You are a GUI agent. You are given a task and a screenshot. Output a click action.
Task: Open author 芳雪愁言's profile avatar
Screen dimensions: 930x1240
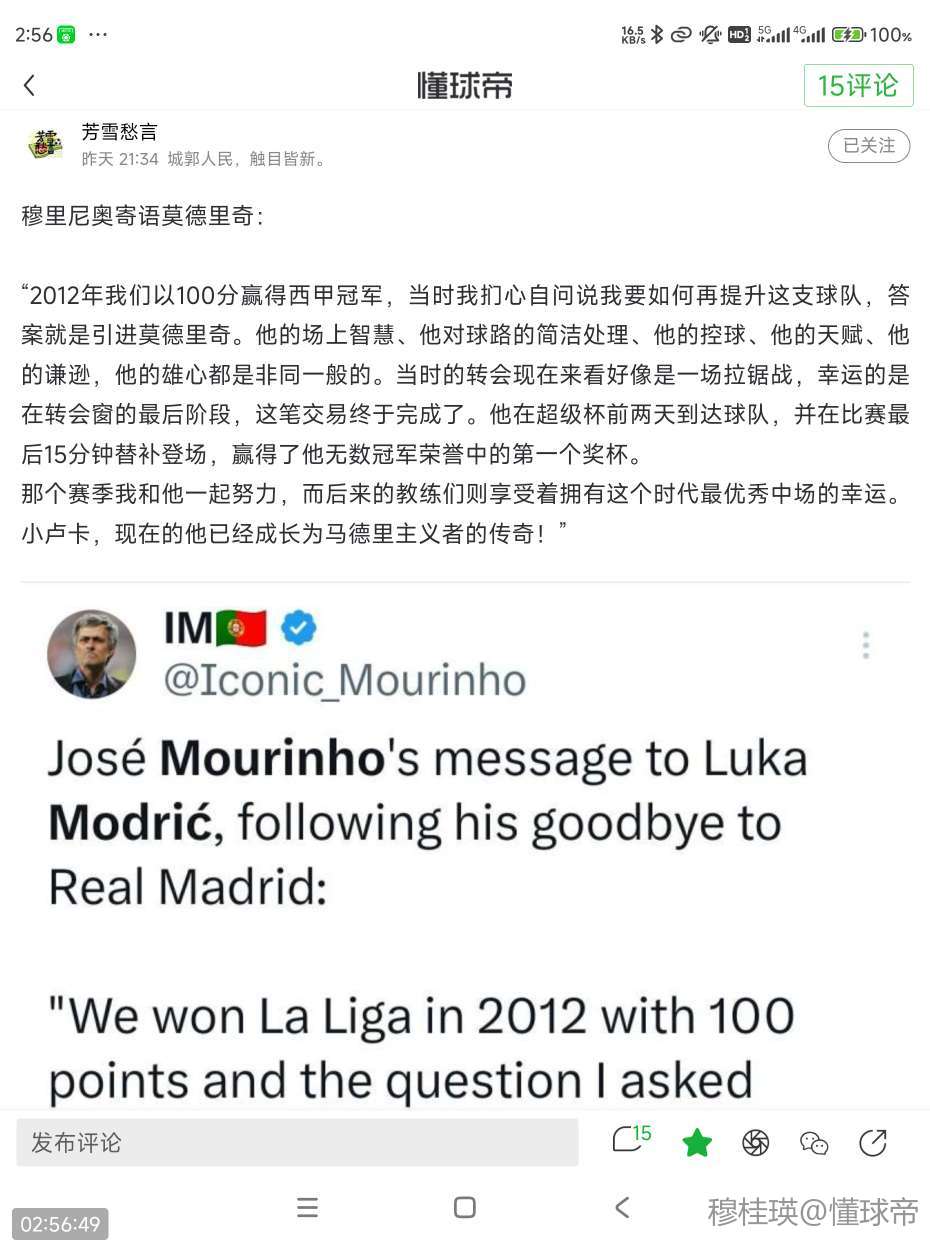point(45,145)
